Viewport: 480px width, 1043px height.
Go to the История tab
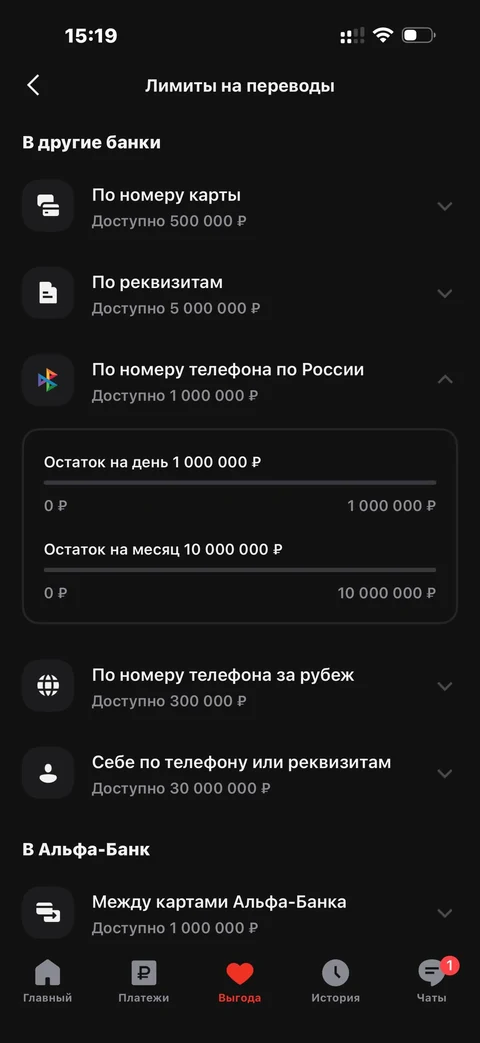coord(336,982)
